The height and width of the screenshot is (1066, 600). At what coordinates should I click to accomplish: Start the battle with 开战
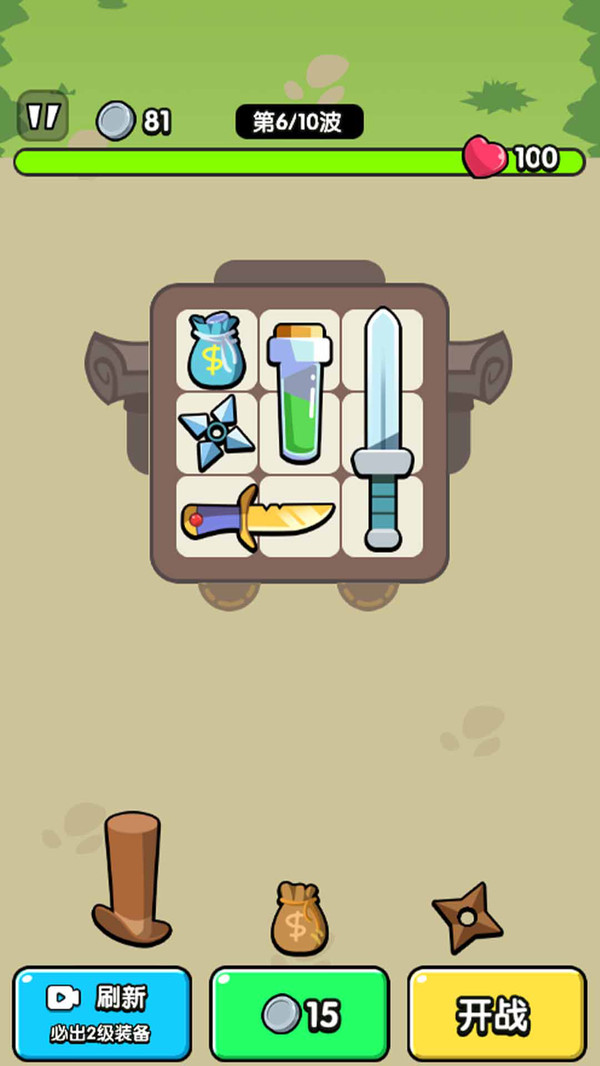pos(496,1013)
